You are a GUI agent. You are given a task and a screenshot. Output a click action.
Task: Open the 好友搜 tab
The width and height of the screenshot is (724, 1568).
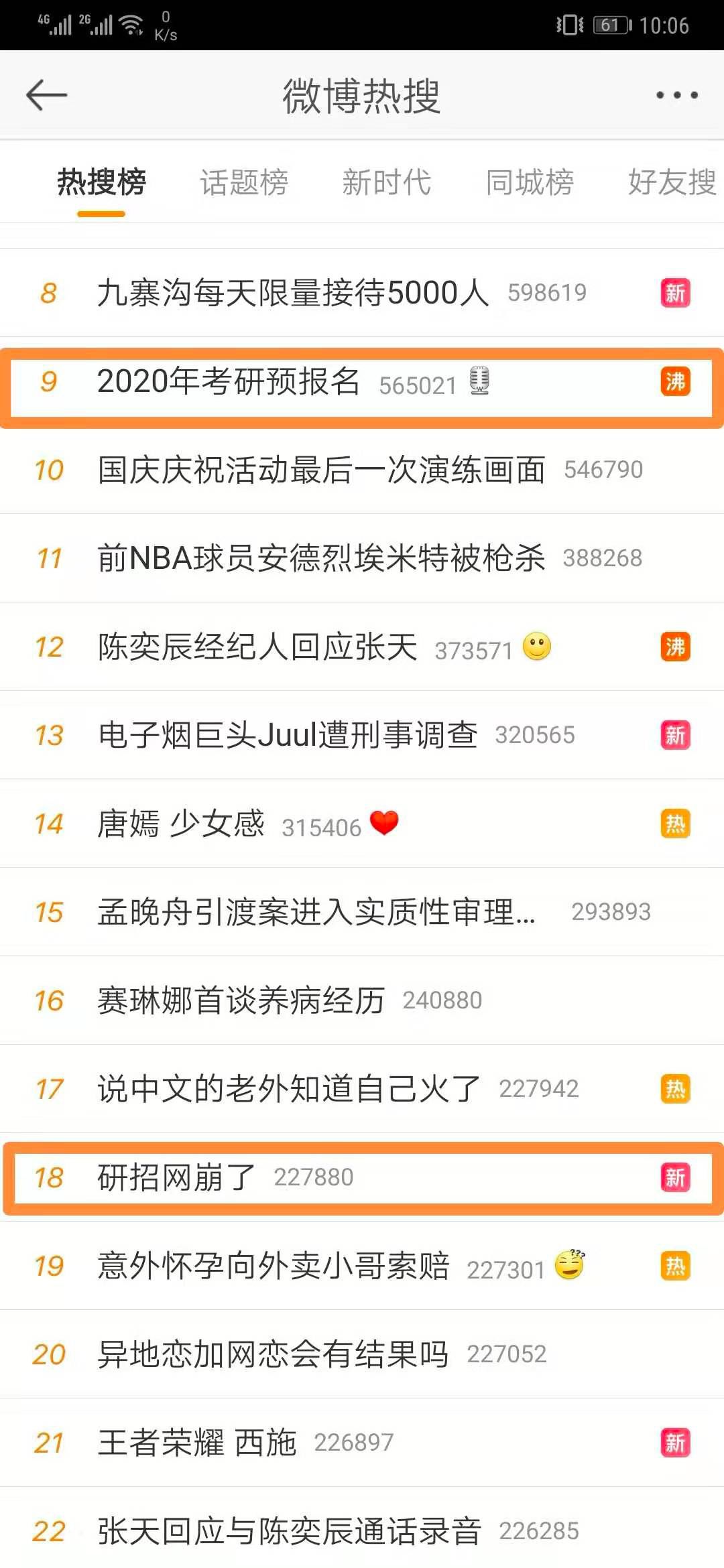point(672,182)
